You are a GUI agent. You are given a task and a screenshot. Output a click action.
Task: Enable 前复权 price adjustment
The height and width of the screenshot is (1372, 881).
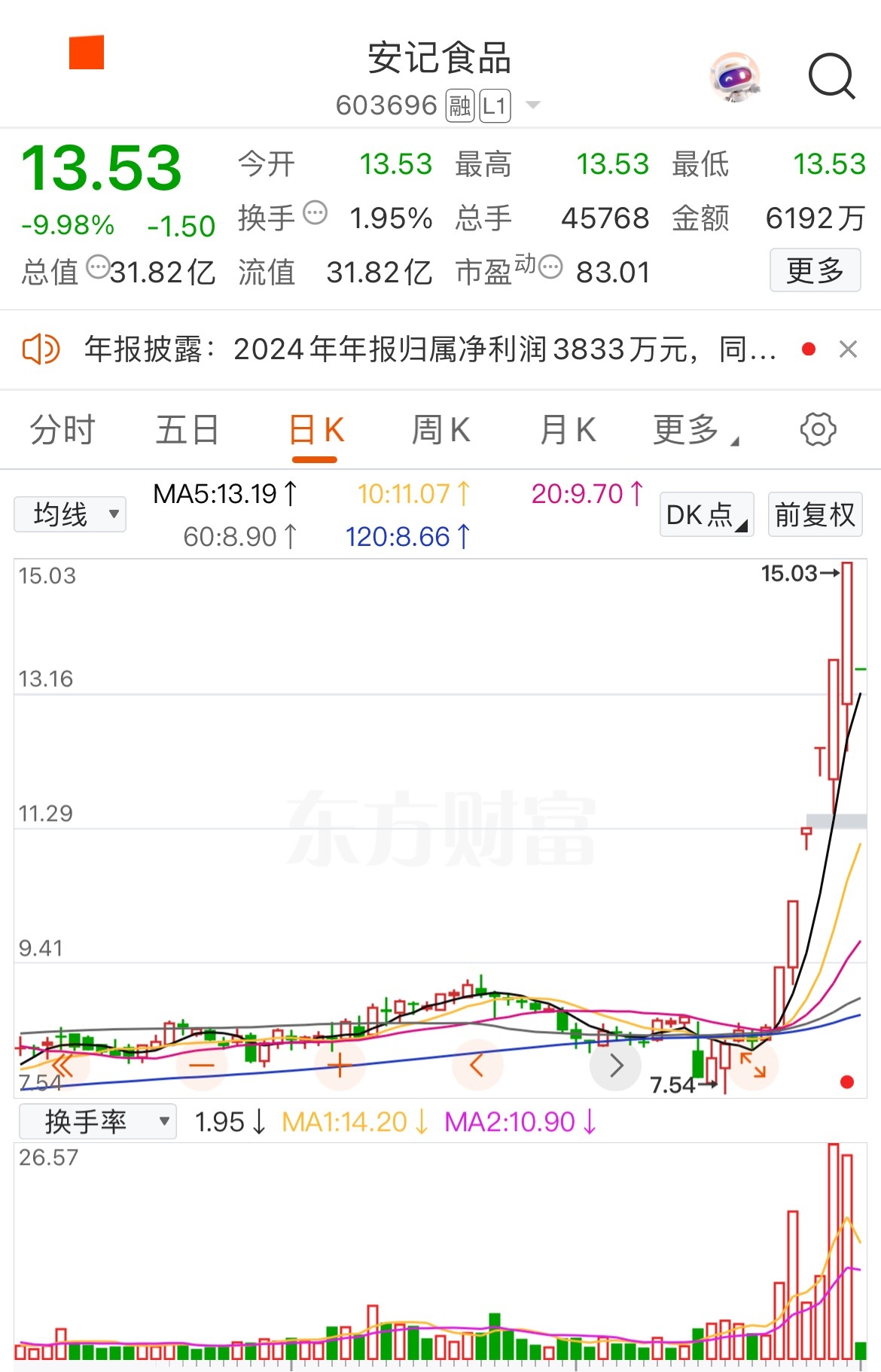[x=814, y=514]
